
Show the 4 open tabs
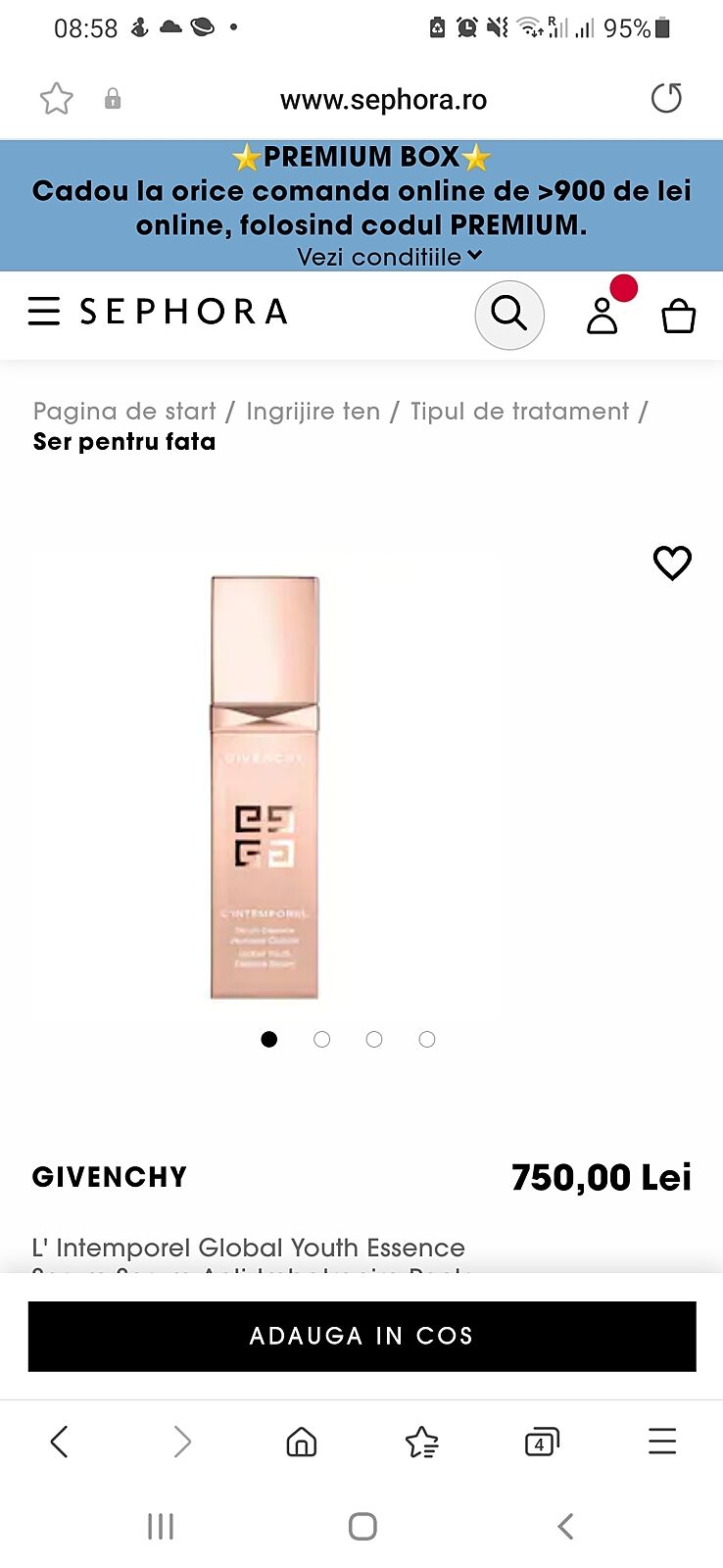point(541,1442)
